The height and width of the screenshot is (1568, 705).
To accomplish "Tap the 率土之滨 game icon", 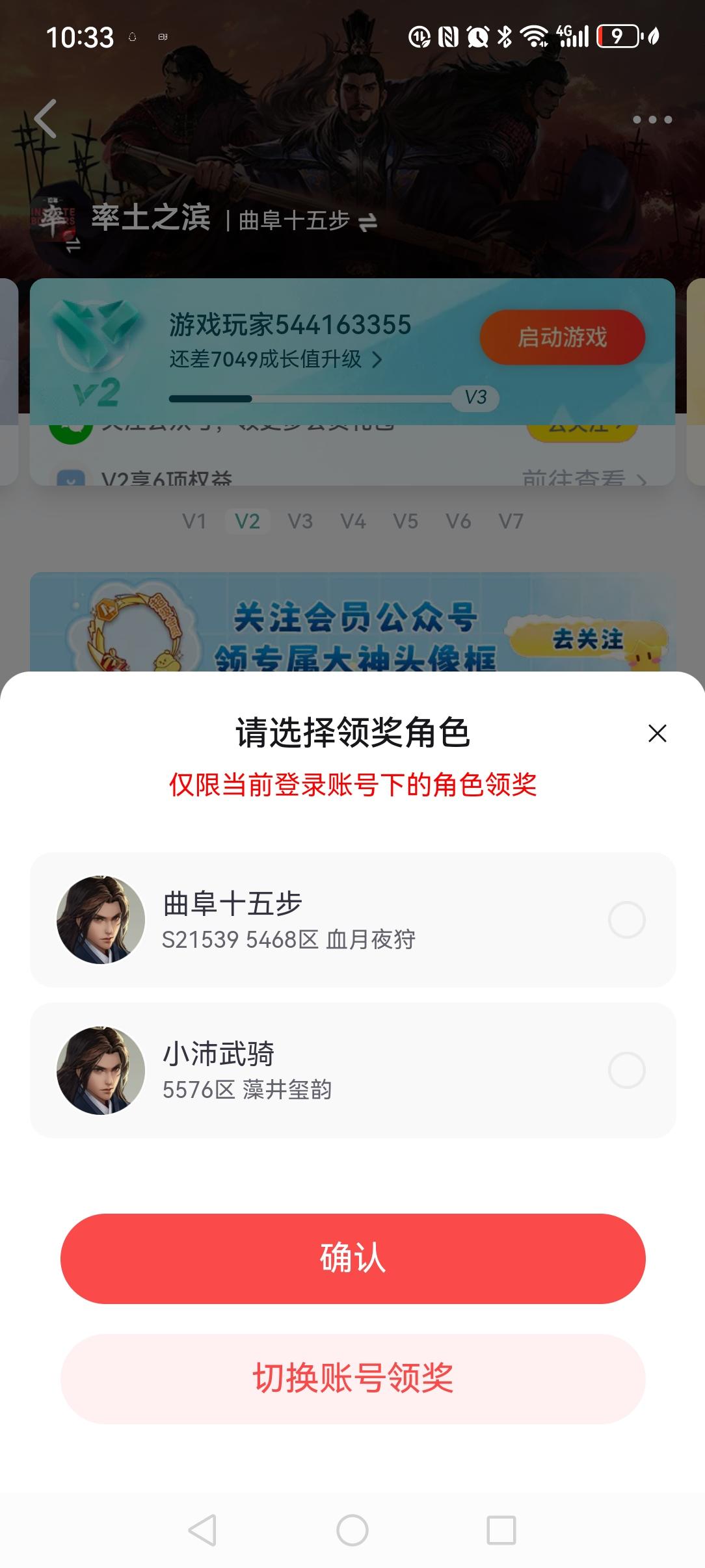I will pos(52,221).
